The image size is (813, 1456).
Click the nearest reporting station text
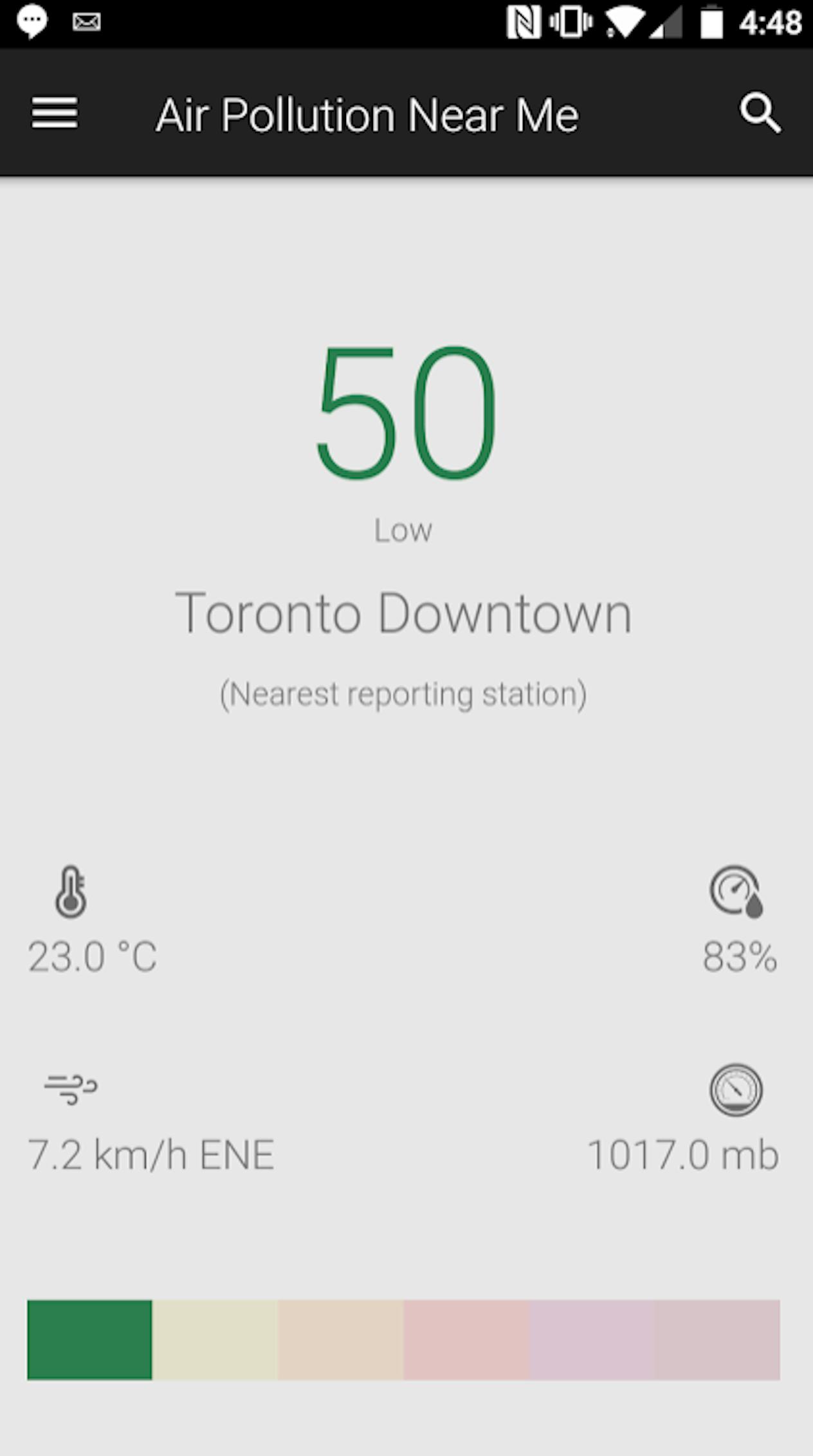tap(403, 692)
